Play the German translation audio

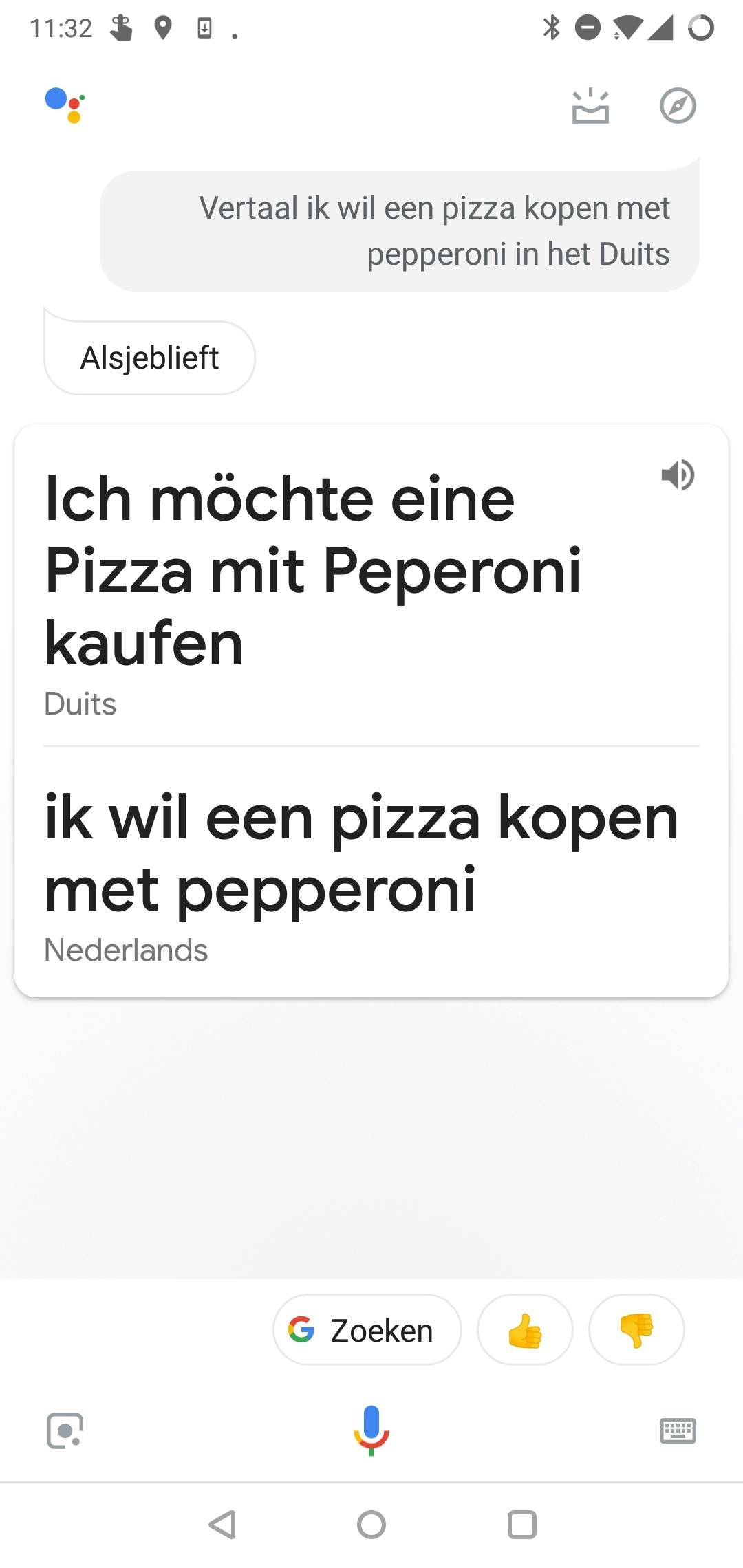[x=678, y=475]
